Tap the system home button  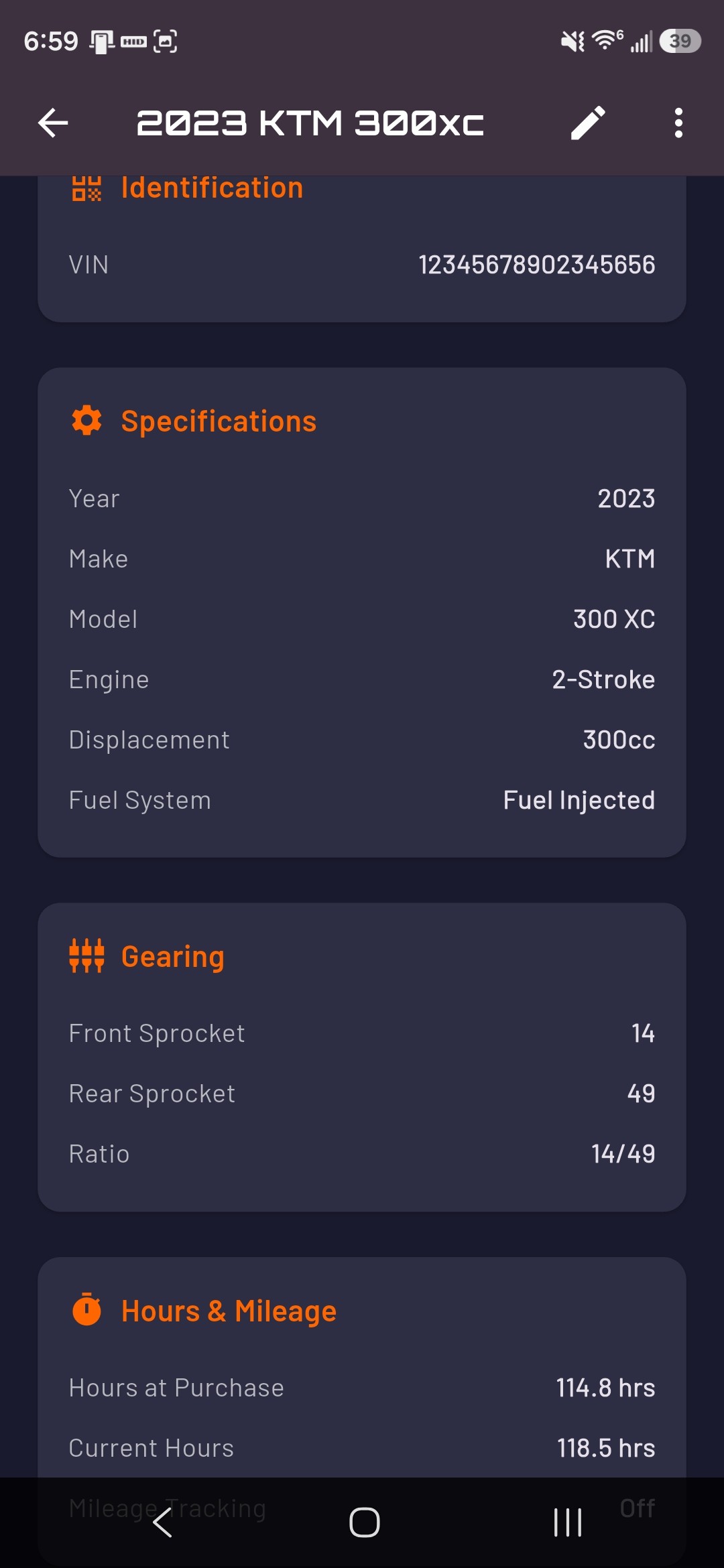(364, 1522)
